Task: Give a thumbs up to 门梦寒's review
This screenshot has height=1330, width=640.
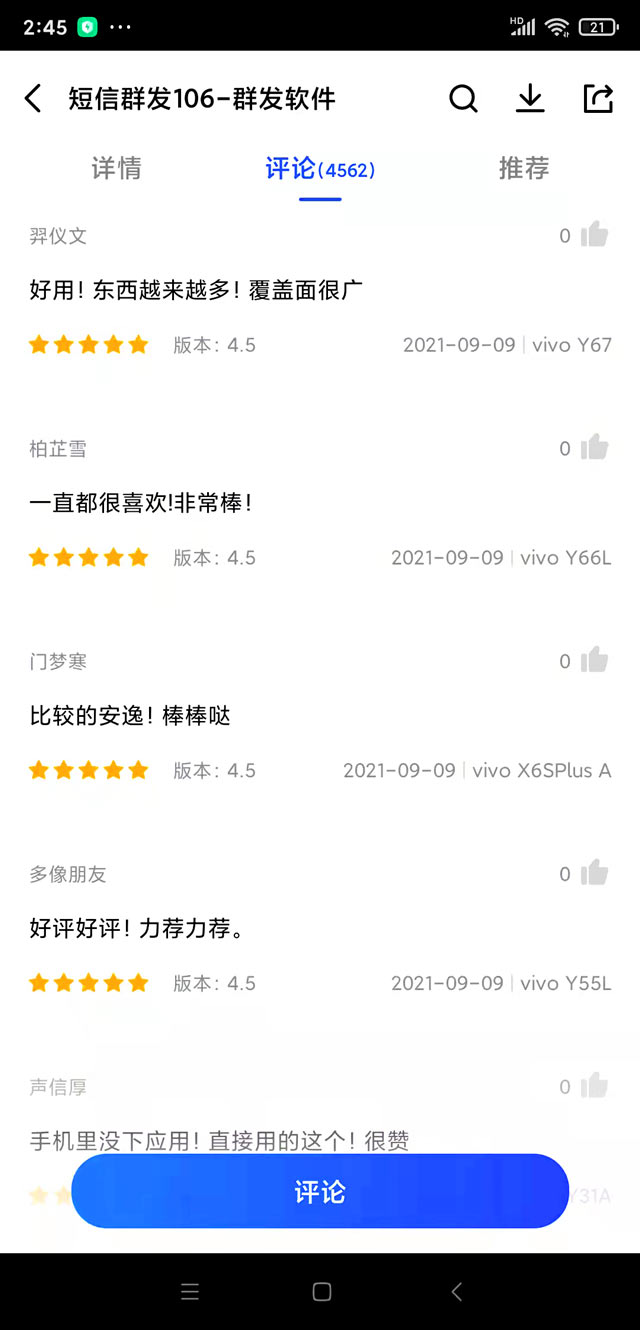Action: pyautogui.click(x=594, y=661)
